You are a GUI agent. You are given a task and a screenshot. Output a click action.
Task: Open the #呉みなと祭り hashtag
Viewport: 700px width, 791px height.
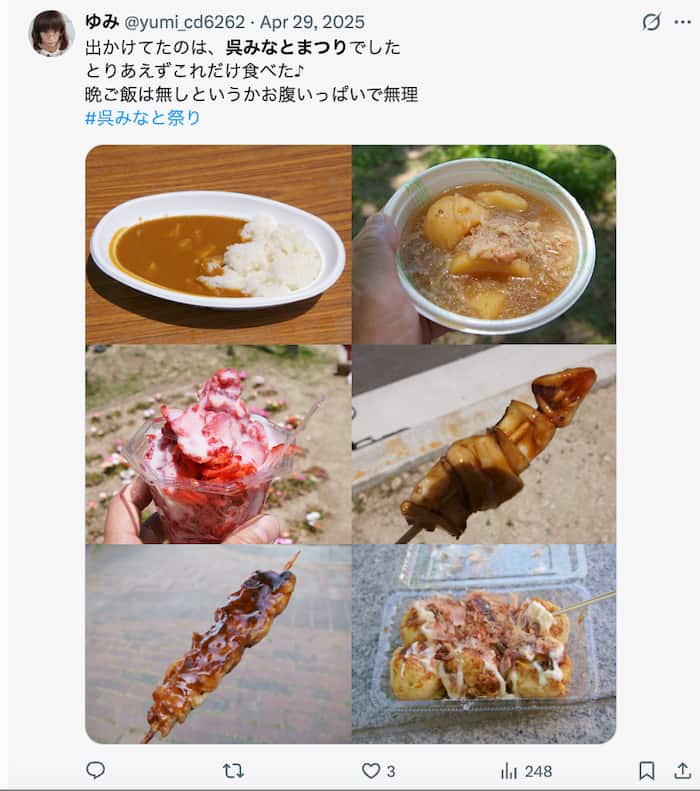coord(143,118)
